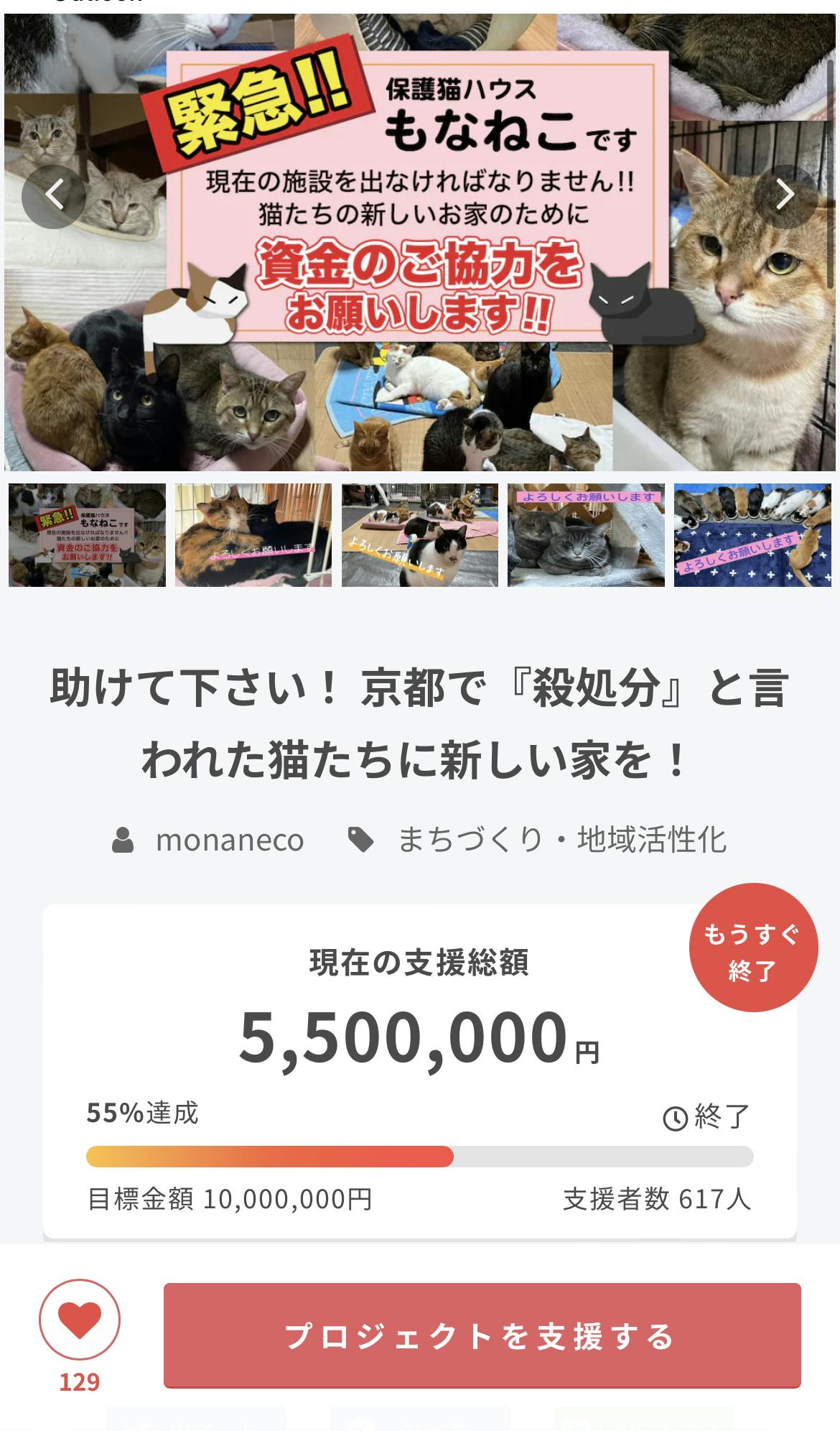The width and height of the screenshot is (840, 1431).
Task: Tap プロジェクトを支援する to back the project
Action: (482, 1335)
